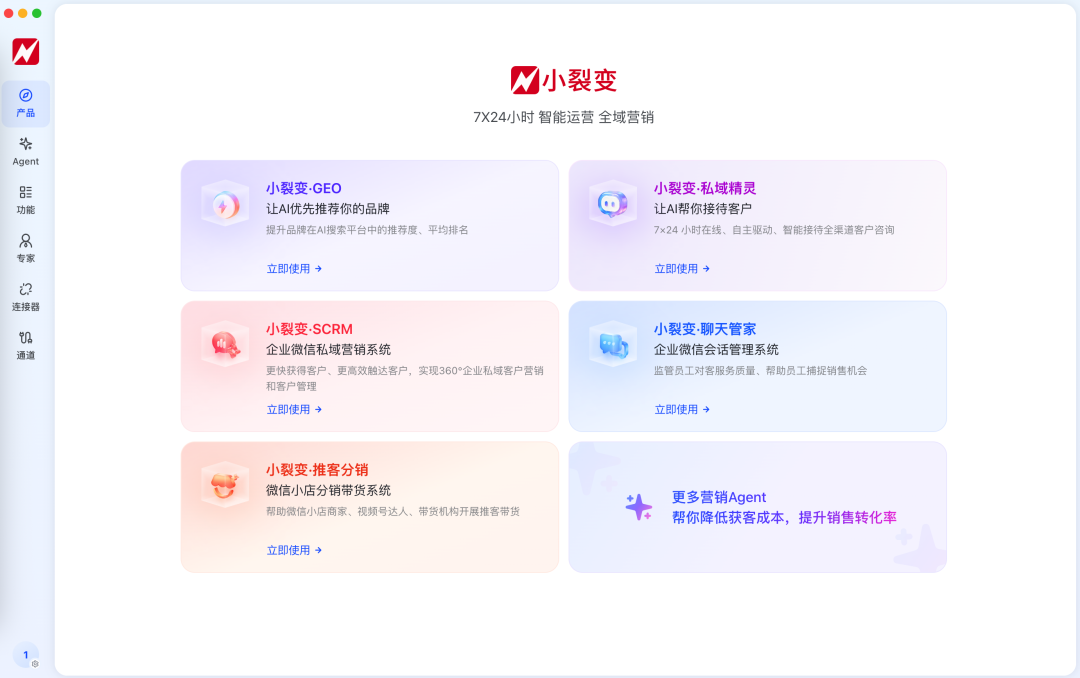1080x678 pixels.
Task: Open the 专家 sidebar tab
Action: coord(25,248)
